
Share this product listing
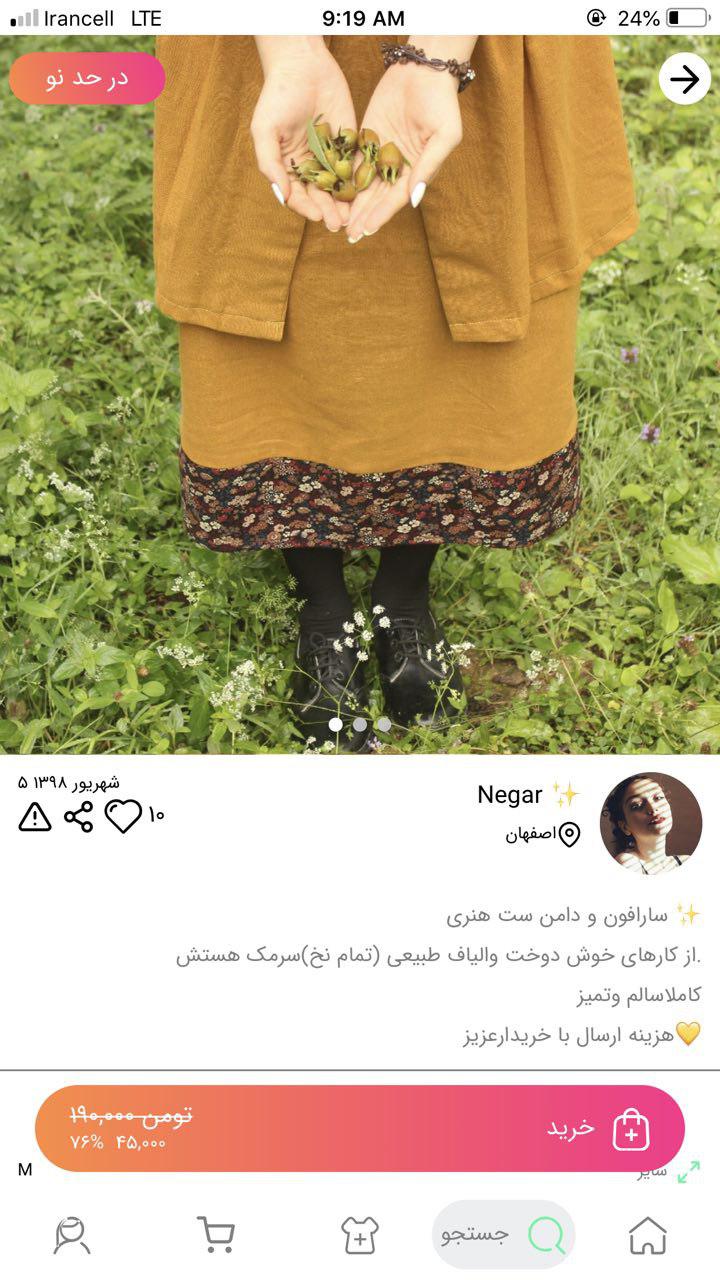tap(78, 817)
